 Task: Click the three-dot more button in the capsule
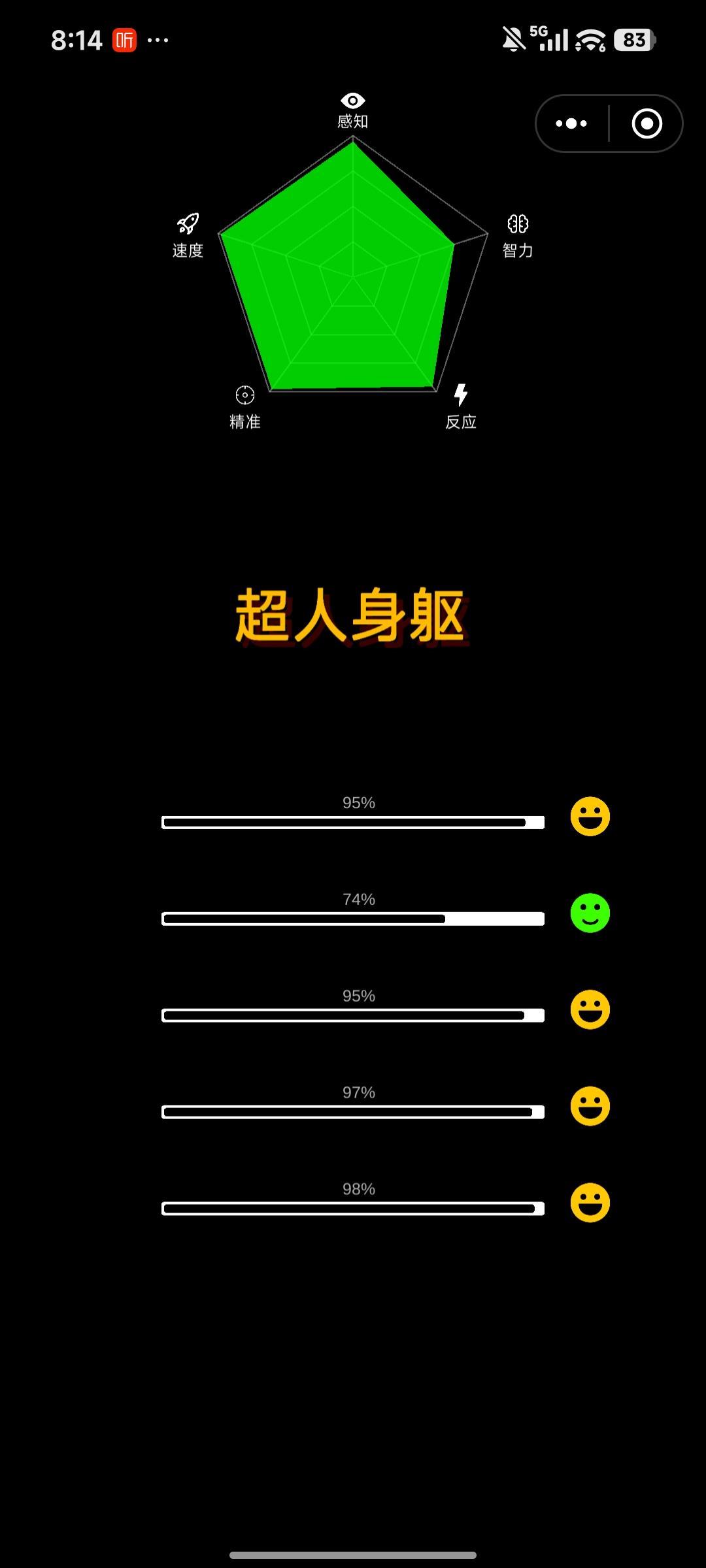[x=570, y=123]
